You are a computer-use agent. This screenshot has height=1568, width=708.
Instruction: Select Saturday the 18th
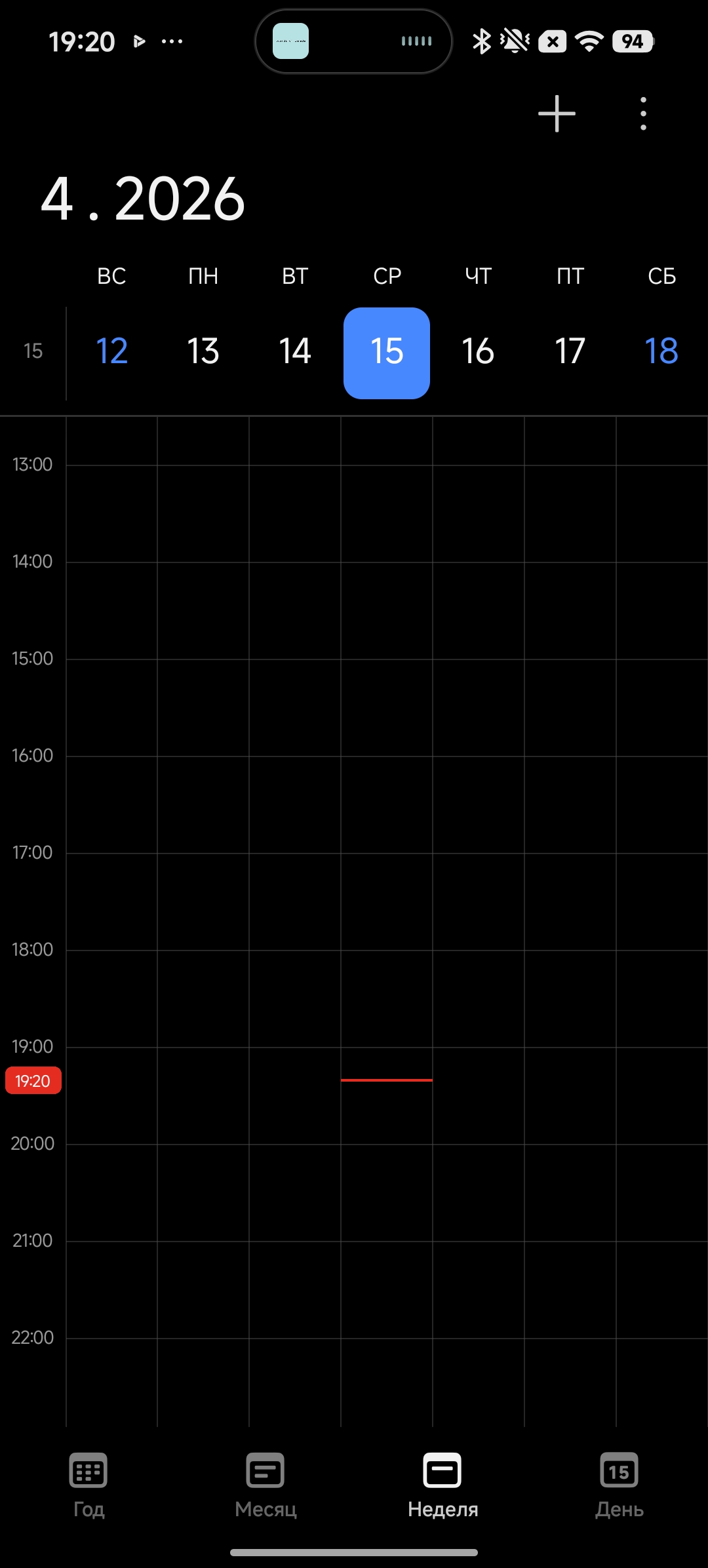661,351
